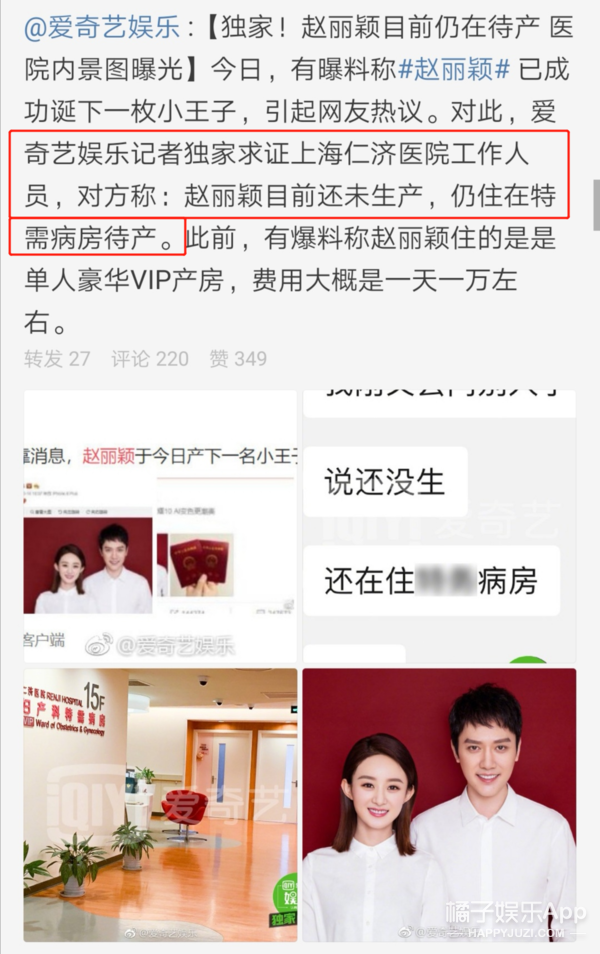600x954 pixels.
Task: View the couple portrait on red background
Action: click(x=439, y=803)
